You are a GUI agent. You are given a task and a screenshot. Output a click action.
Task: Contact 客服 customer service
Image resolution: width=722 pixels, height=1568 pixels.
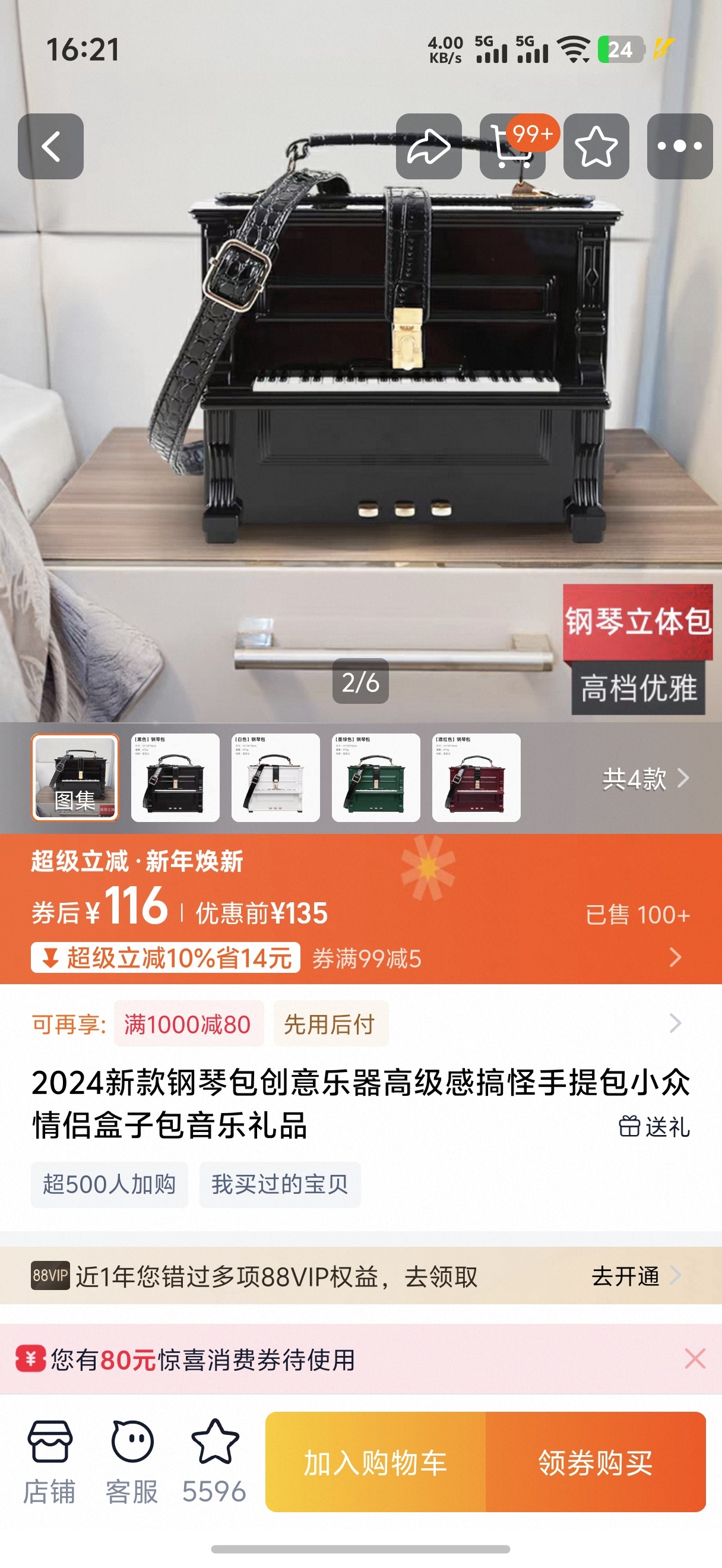pos(132,1461)
